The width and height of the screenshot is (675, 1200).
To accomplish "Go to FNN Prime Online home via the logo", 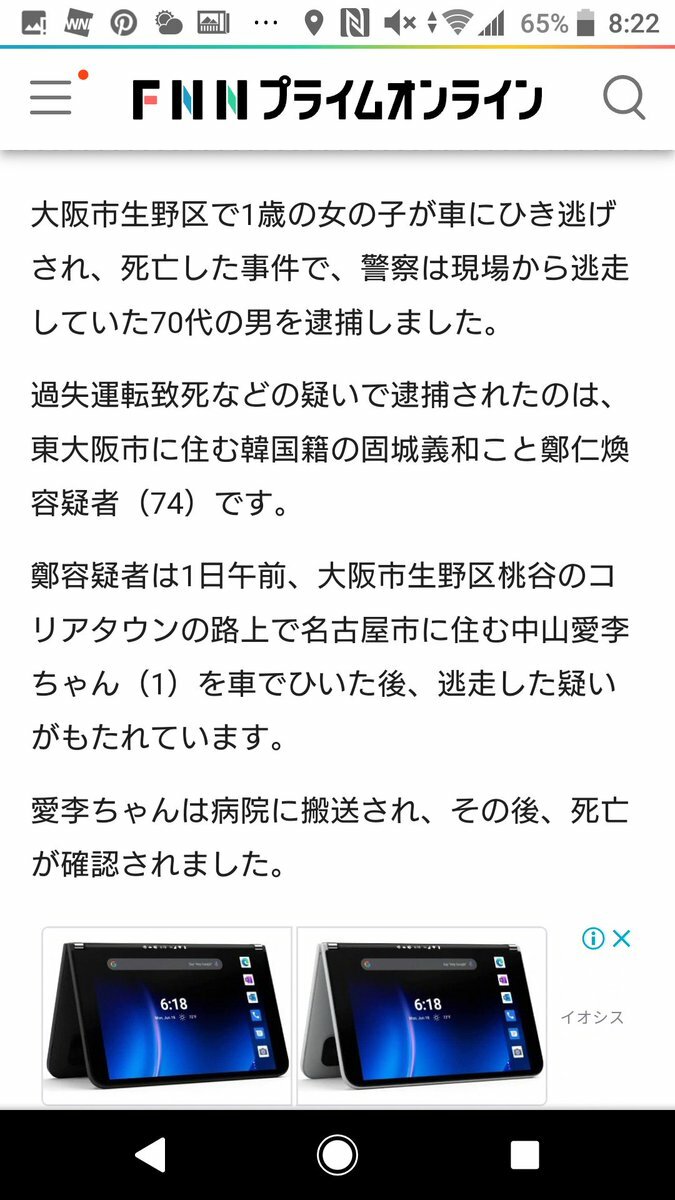I will (x=337, y=100).
